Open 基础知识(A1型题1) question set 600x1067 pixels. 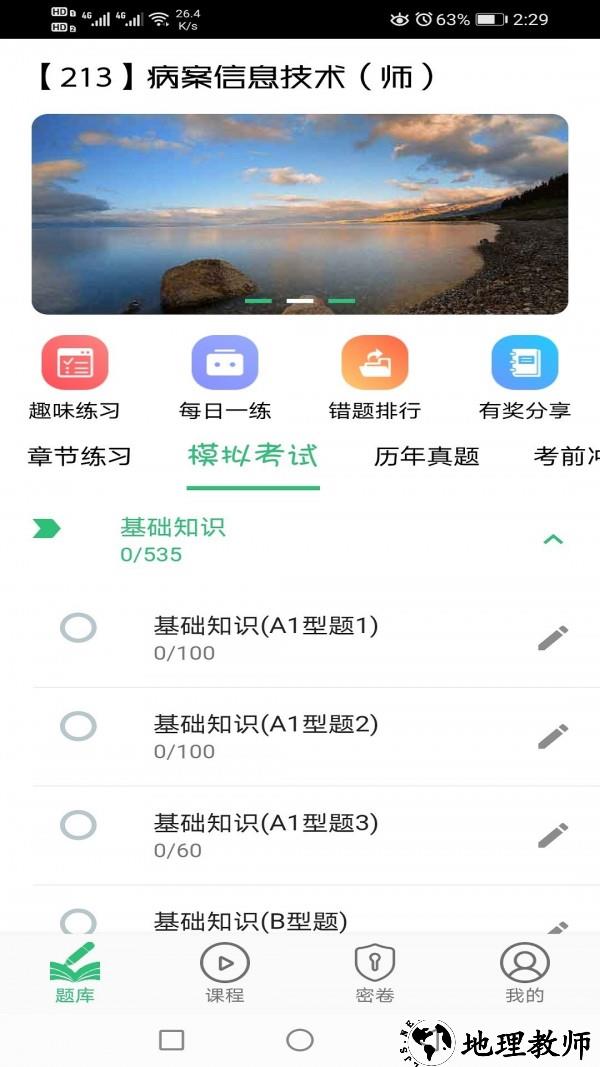point(266,637)
